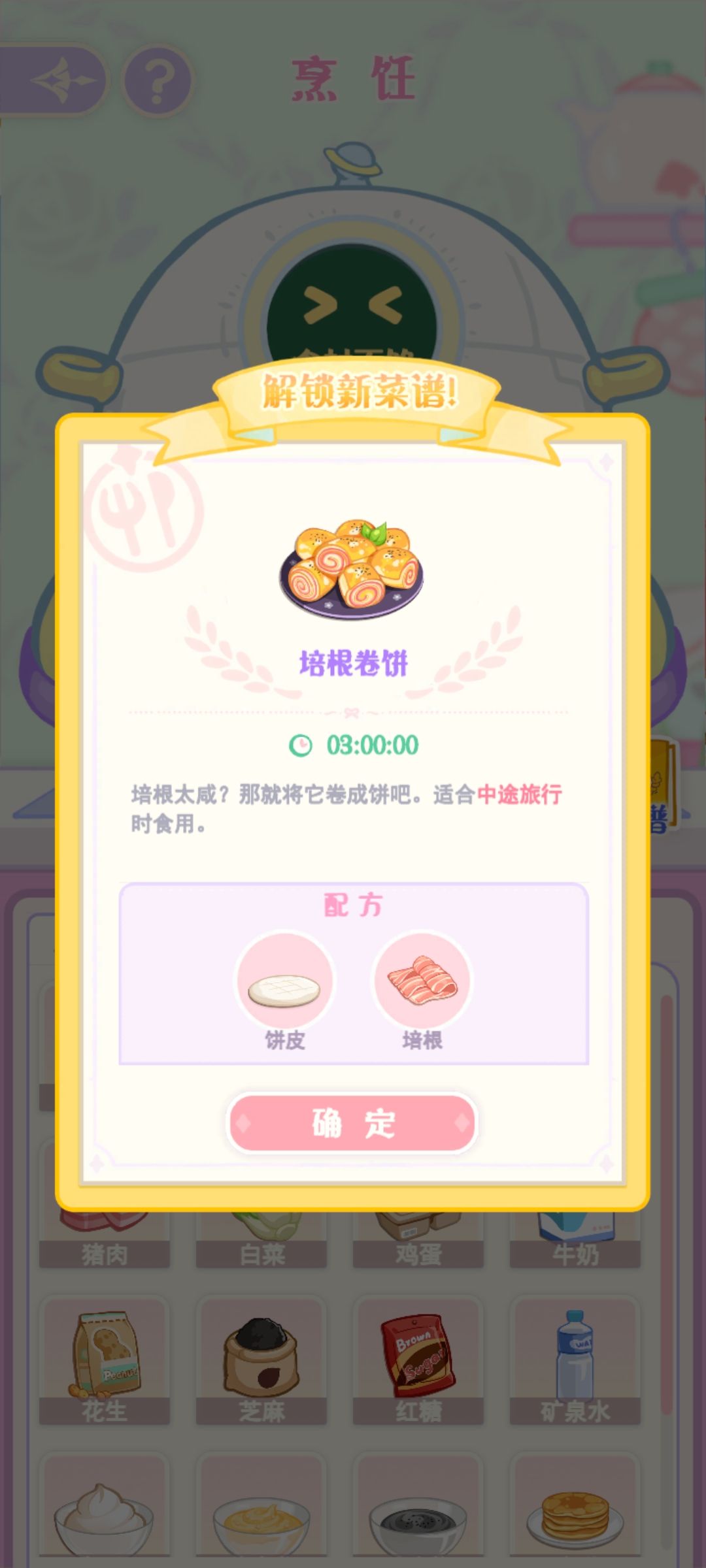This screenshot has width=706, height=1568.
Task: Tap the timer showing 03:00:00
Action: coord(353,743)
